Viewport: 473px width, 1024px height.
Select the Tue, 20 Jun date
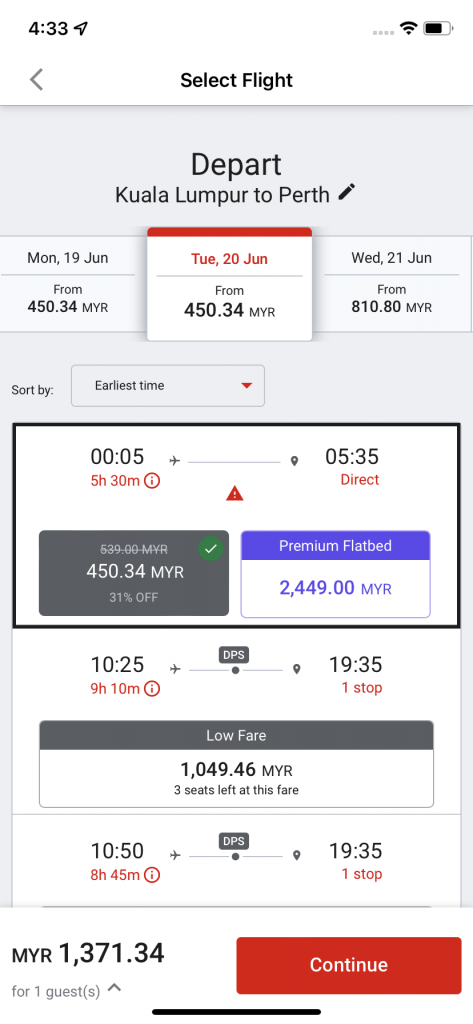[x=229, y=284]
